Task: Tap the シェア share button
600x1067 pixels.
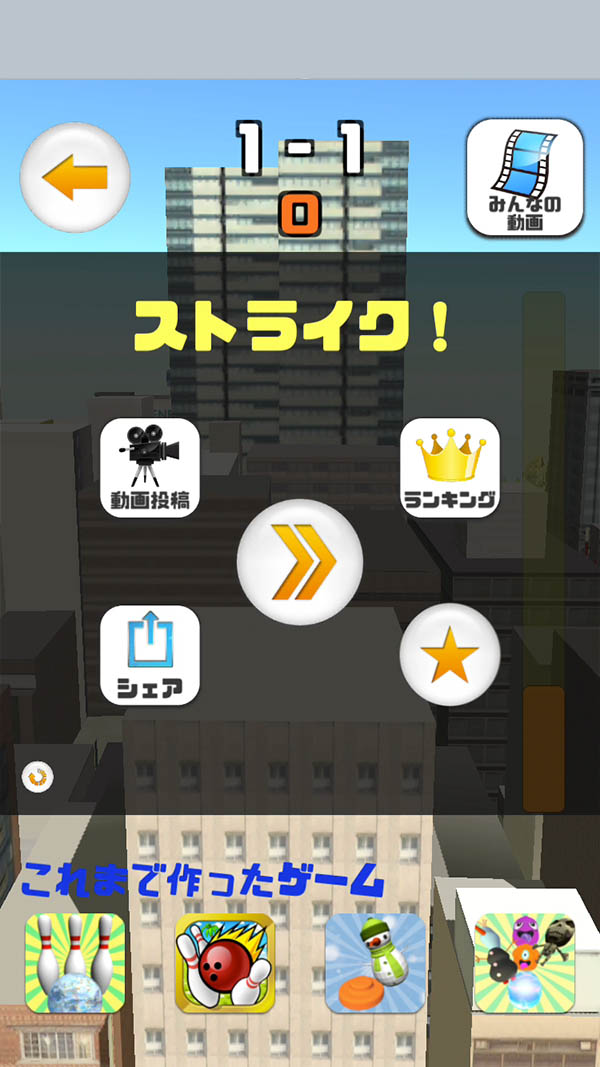Action: [x=150, y=655]
